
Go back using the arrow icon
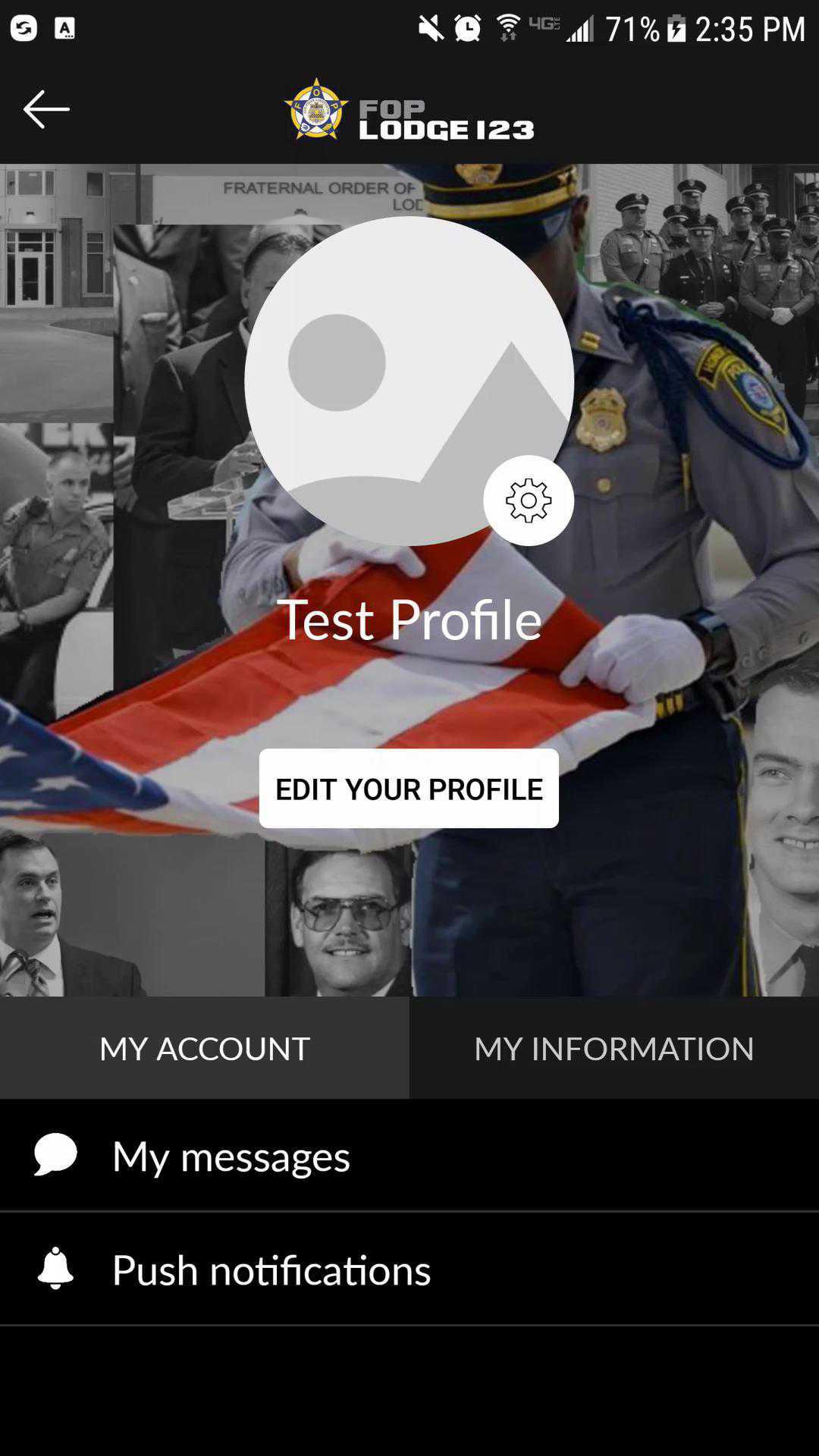tap(46, 109)
